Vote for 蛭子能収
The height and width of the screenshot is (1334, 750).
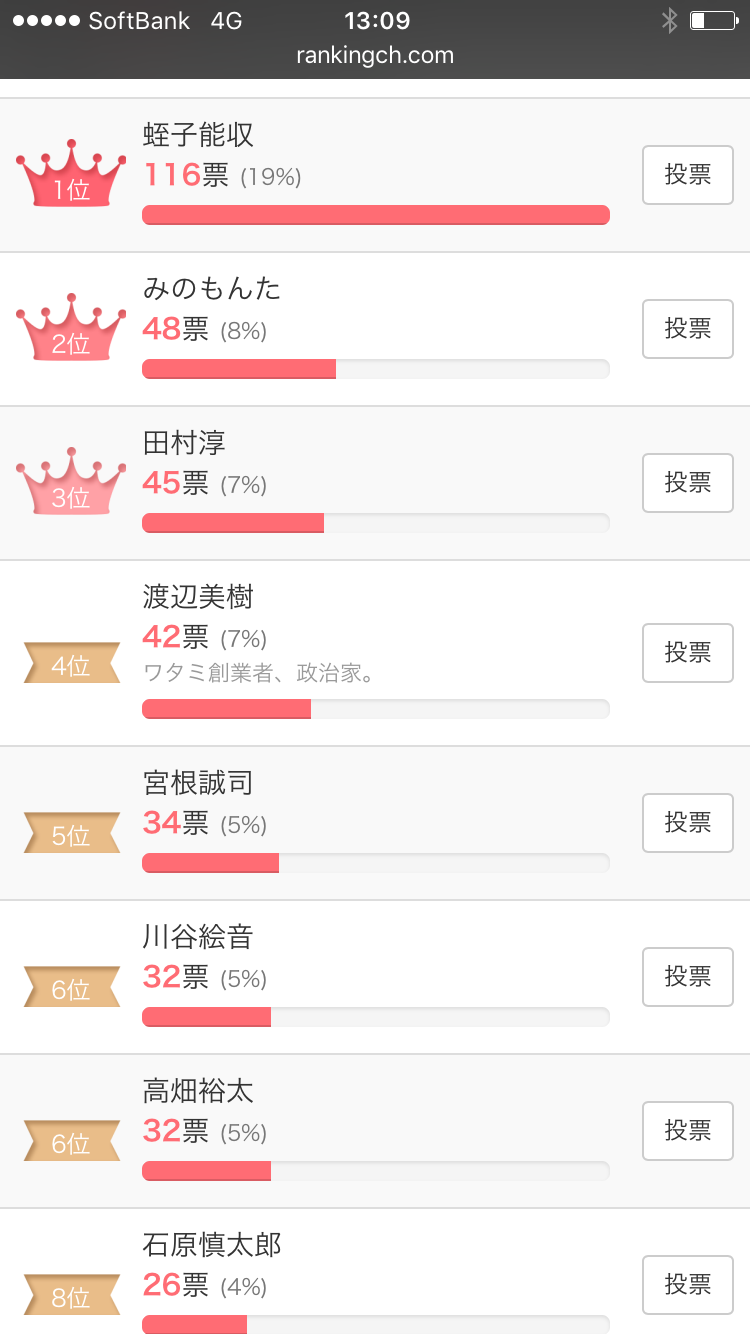coord(688,175)
